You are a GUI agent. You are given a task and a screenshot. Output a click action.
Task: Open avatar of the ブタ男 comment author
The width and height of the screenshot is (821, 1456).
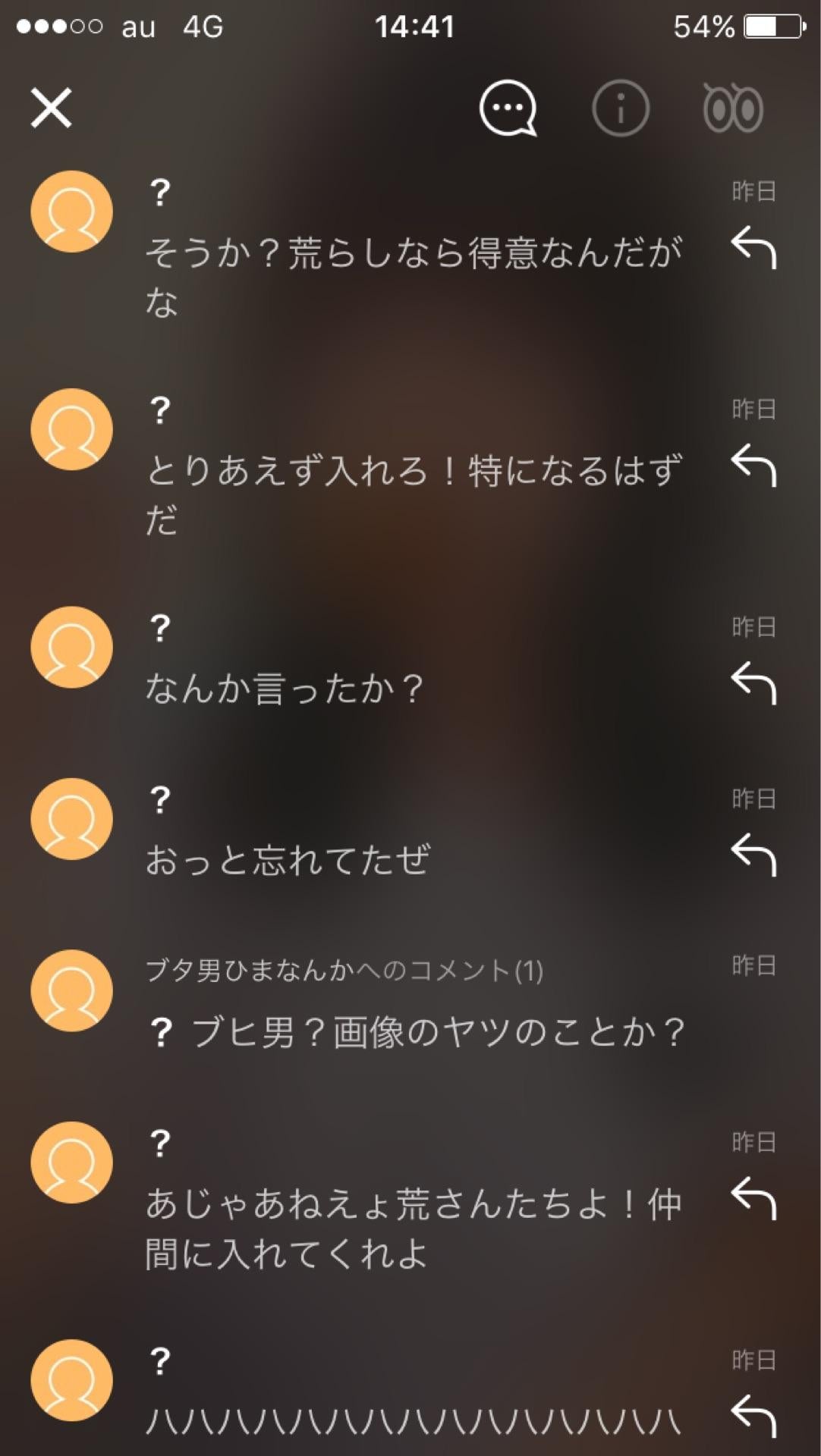tap(72, 990)
